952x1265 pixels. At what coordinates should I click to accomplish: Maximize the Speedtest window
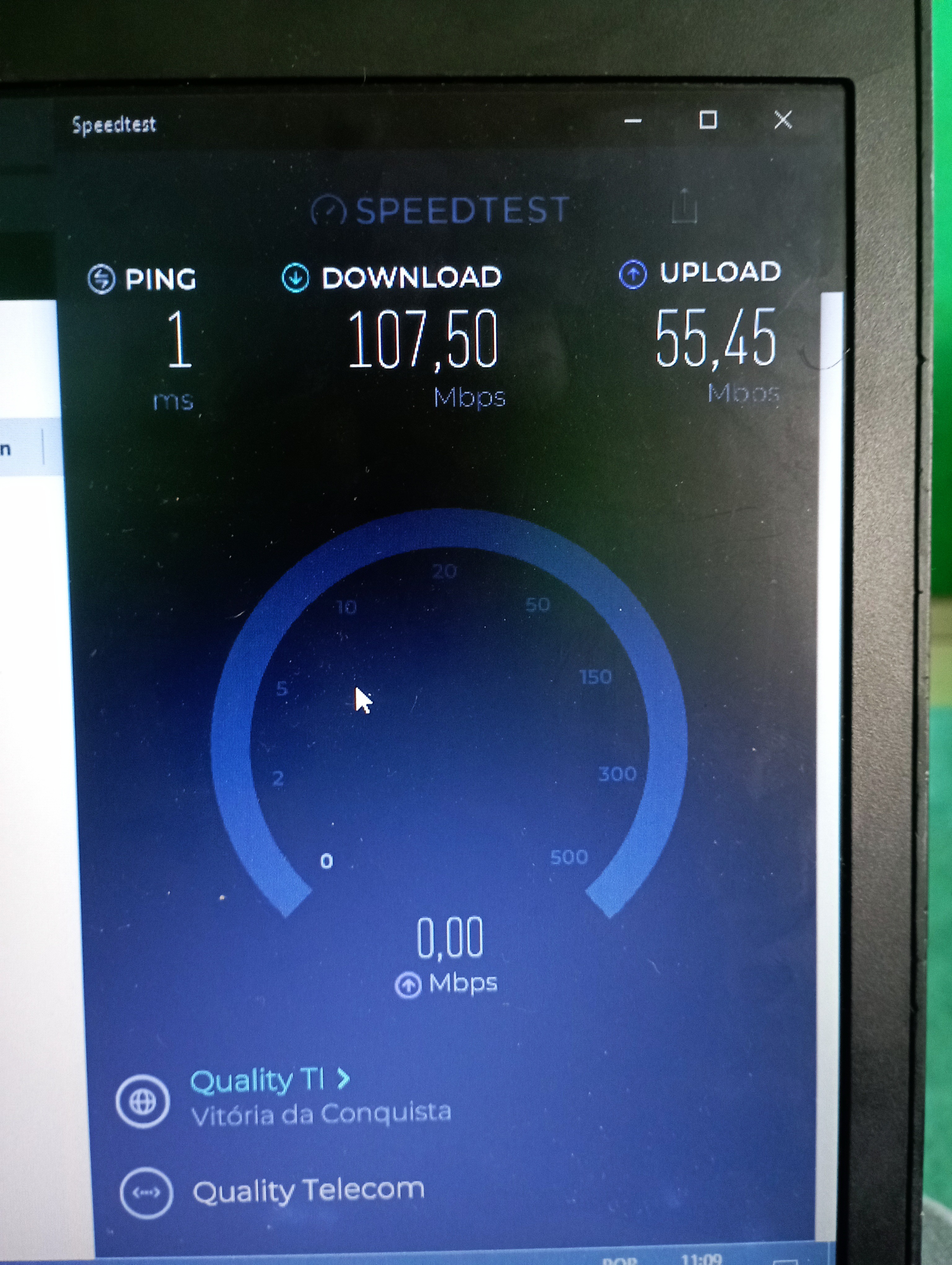click(x=707, y=120)
